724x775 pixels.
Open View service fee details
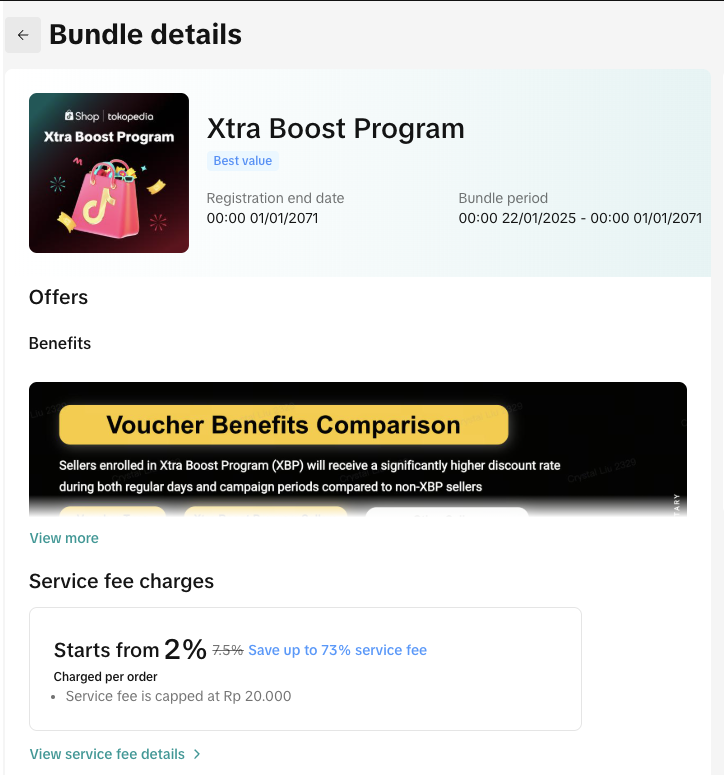(114, 754)
